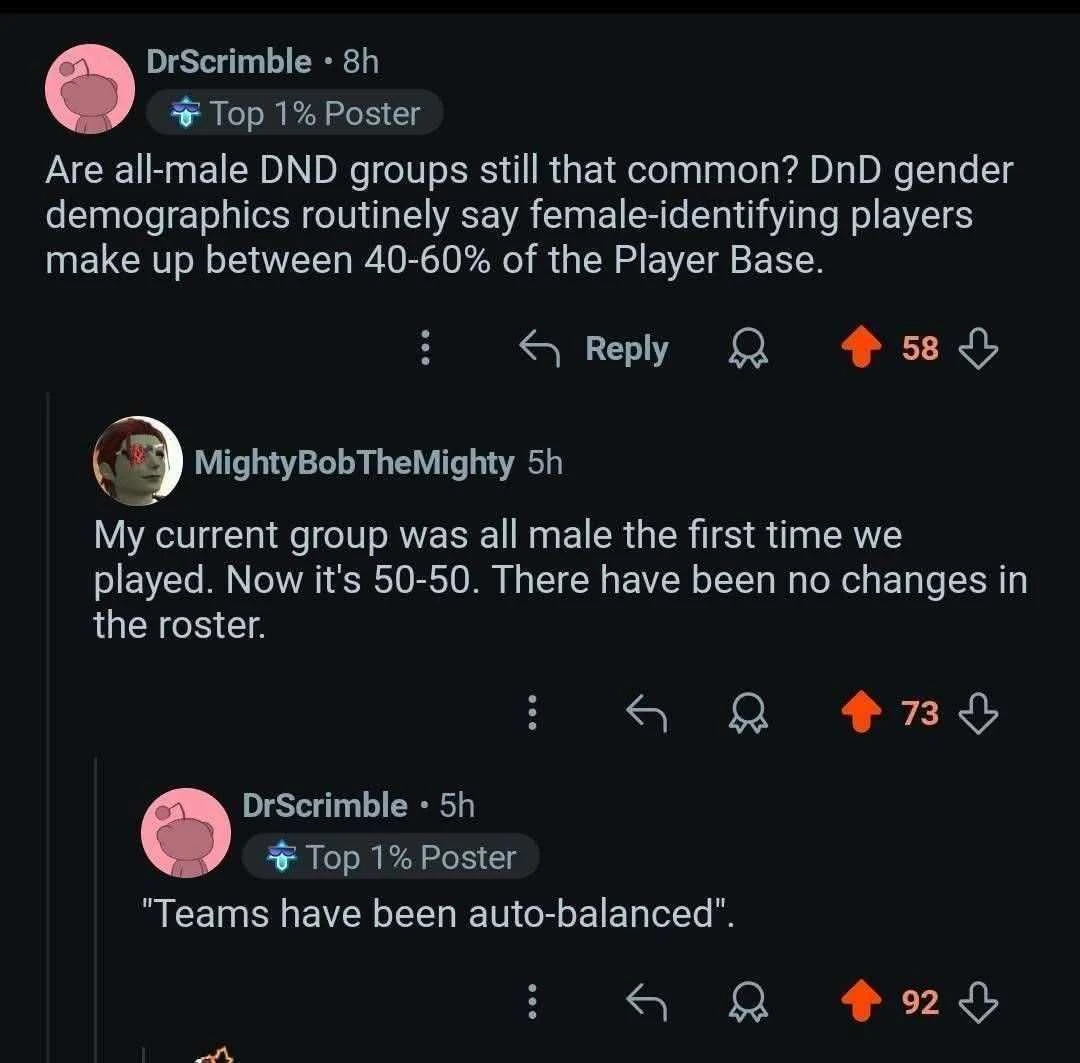Downvote MightyBobTheMighty's comment with 73 points
The image size is (1080, 1063).
[x=978, y=712]
